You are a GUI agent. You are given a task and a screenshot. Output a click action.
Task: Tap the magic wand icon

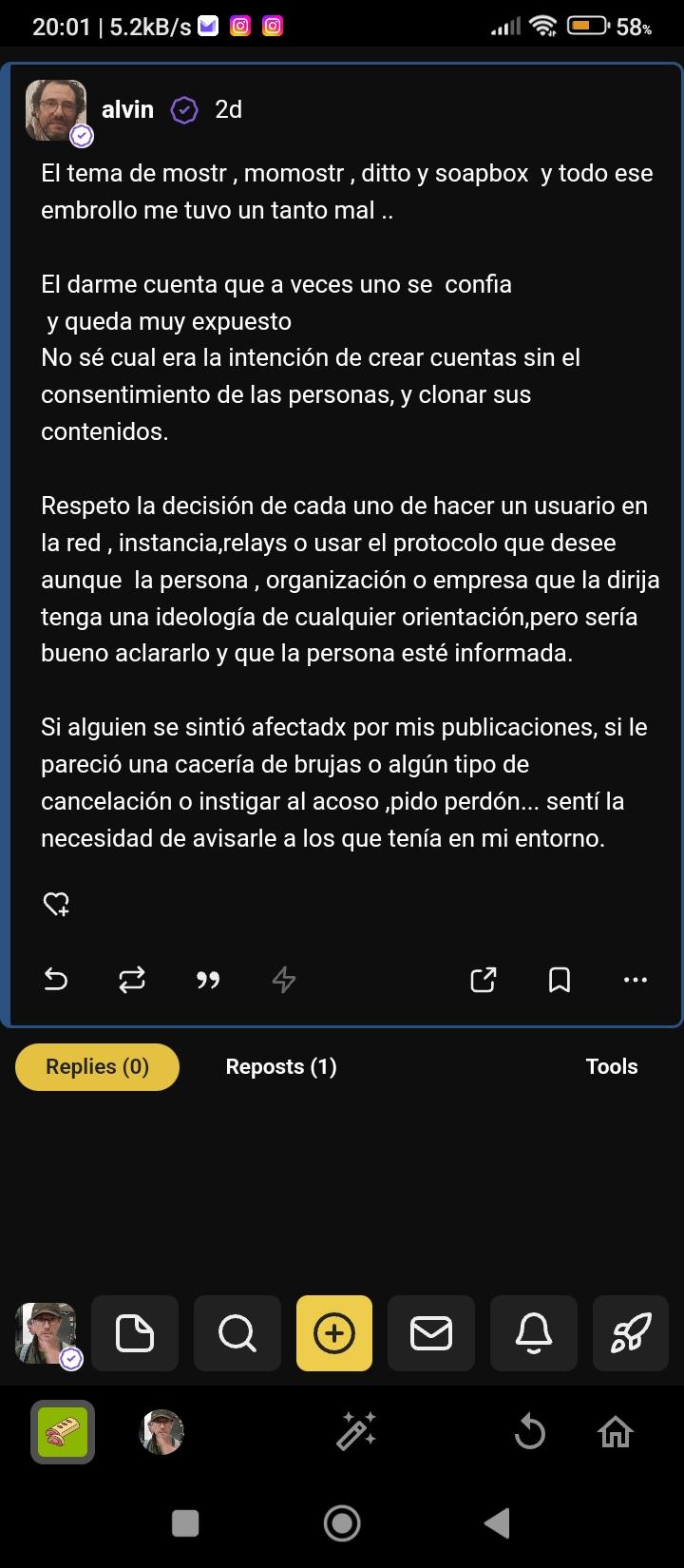[357, 1431]
